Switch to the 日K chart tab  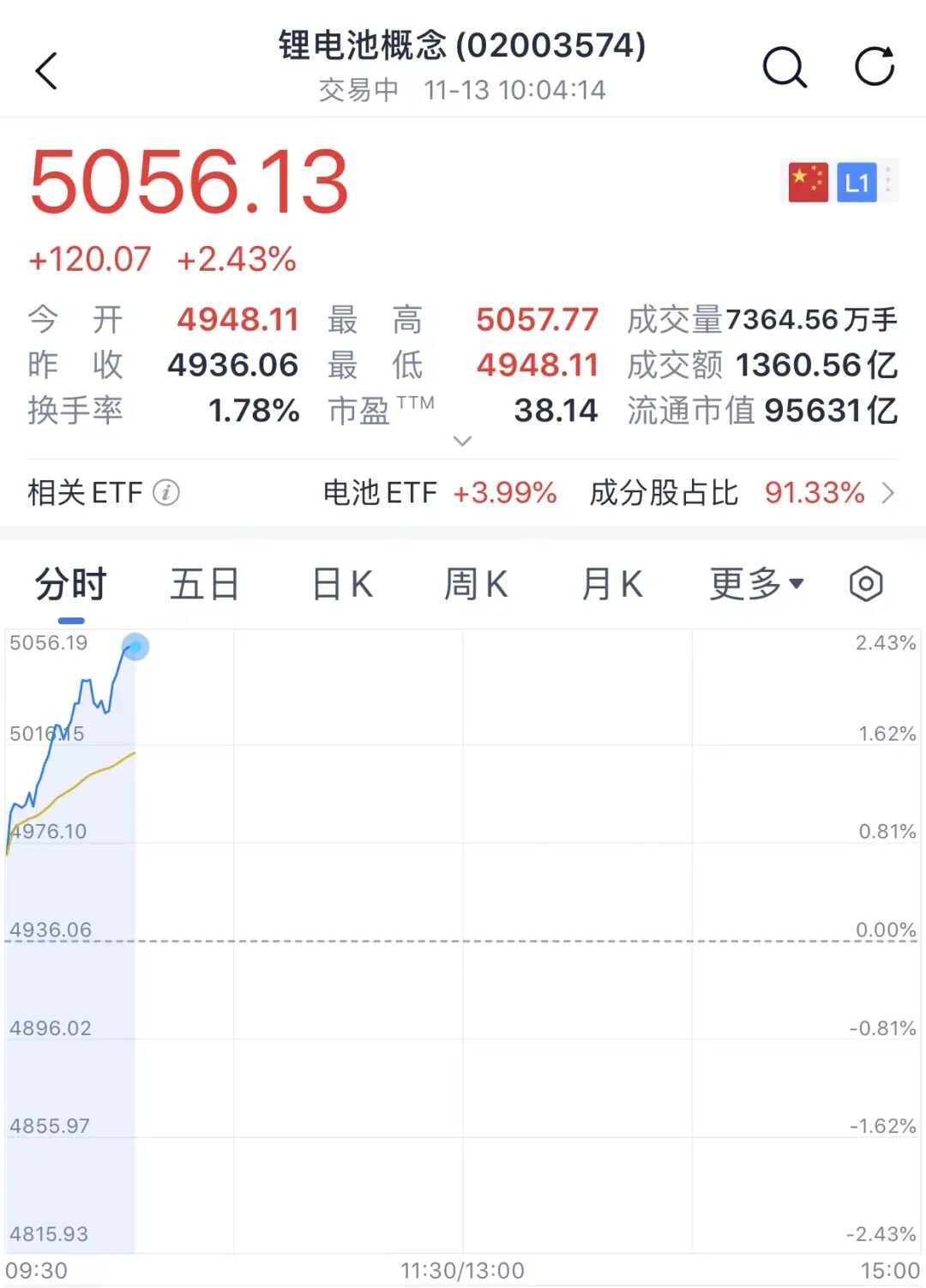point(342,585)
